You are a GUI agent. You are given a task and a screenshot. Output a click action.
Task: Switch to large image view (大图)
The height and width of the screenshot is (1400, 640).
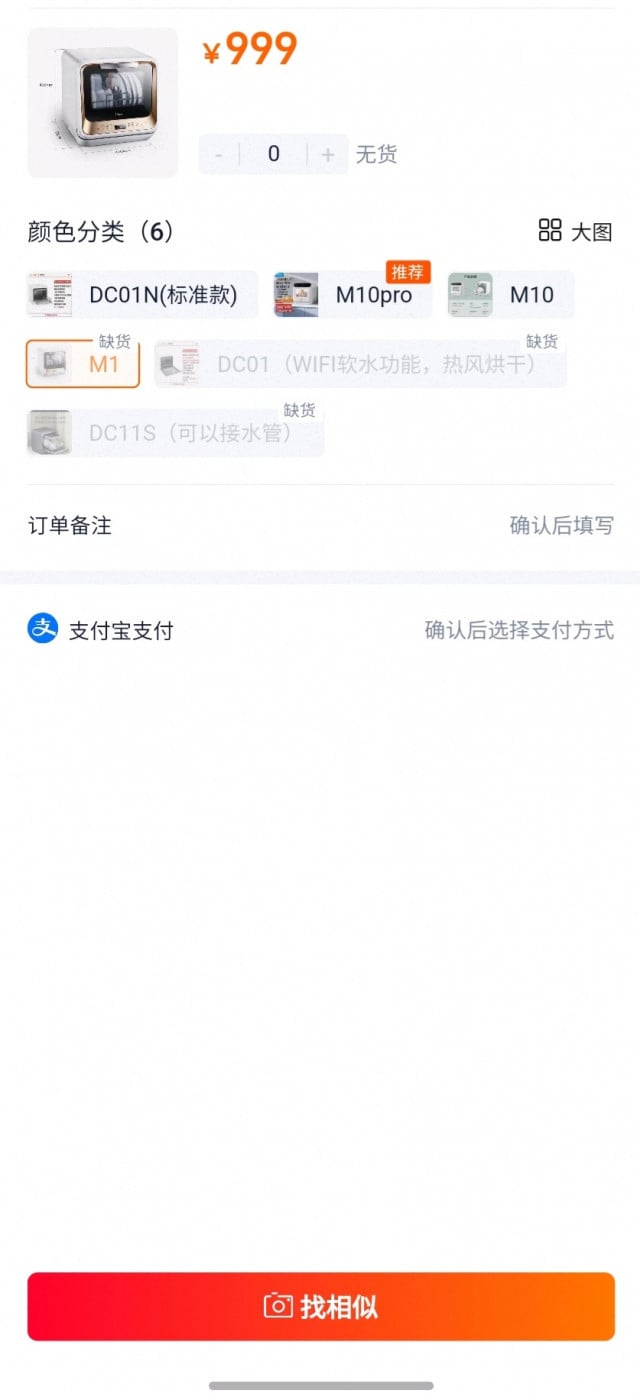(x=575, y=232)
